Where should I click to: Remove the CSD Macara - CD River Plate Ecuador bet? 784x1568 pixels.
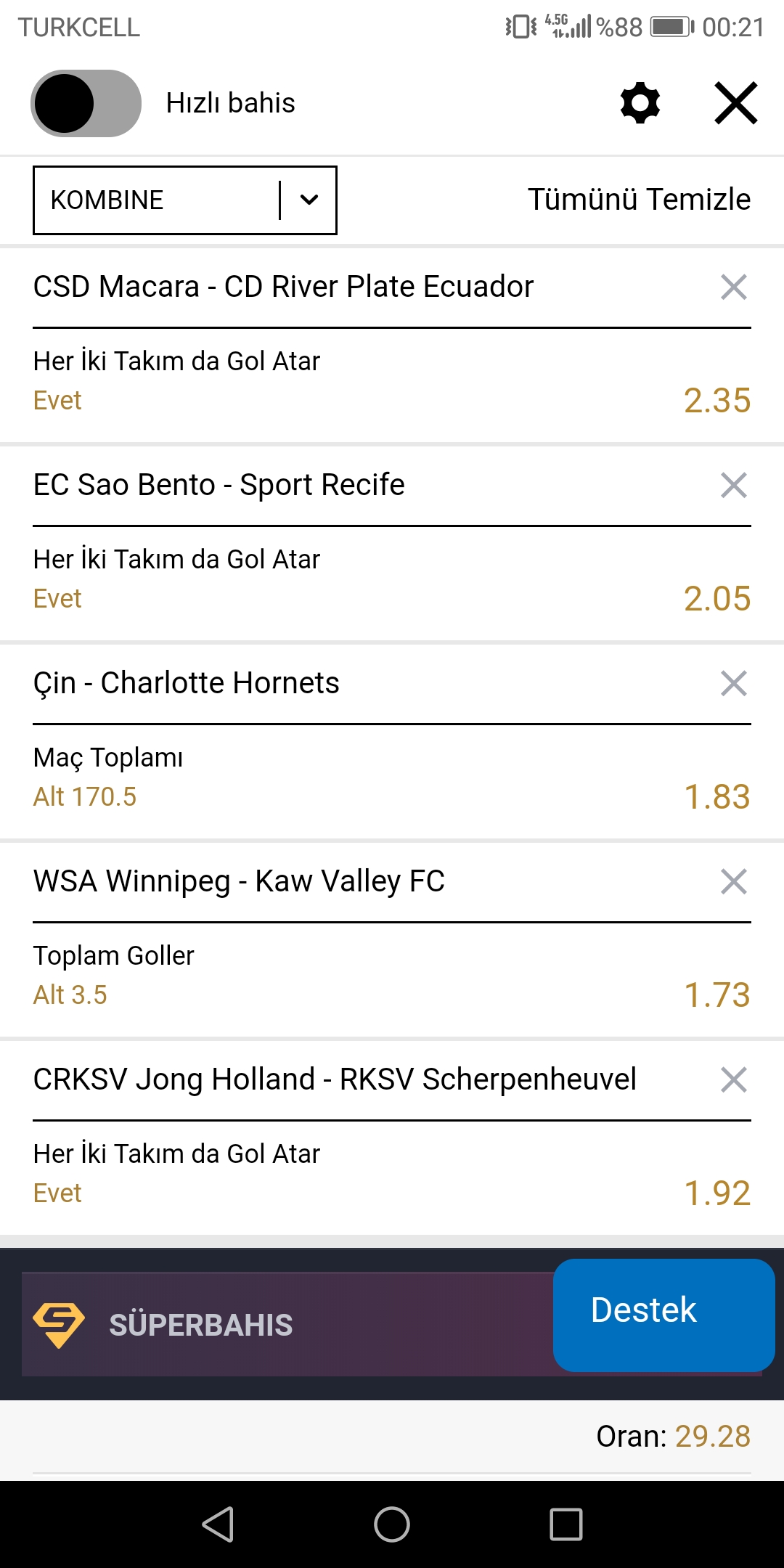coord(734,287)
